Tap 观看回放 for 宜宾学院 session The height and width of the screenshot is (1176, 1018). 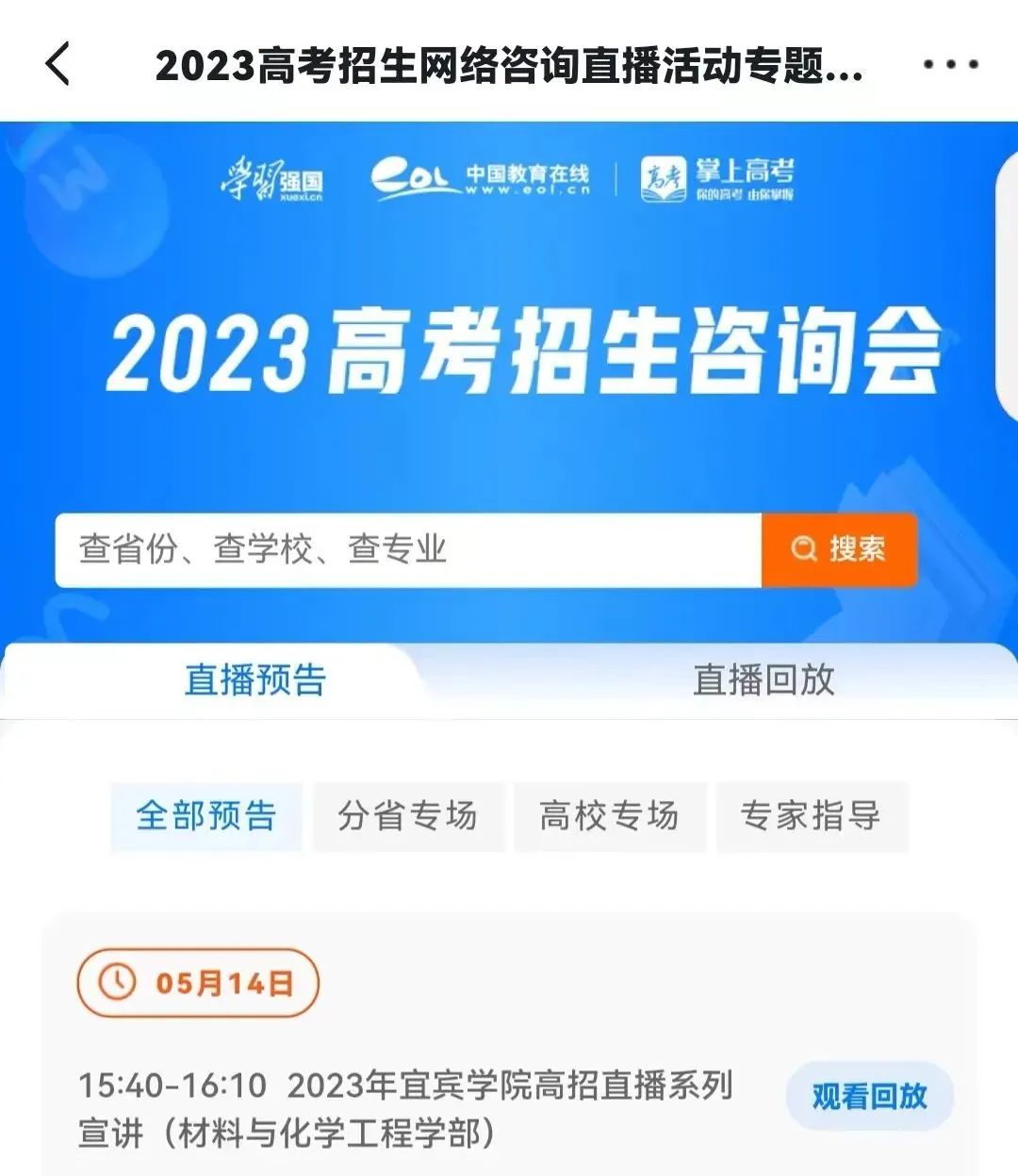point(869,1096)
